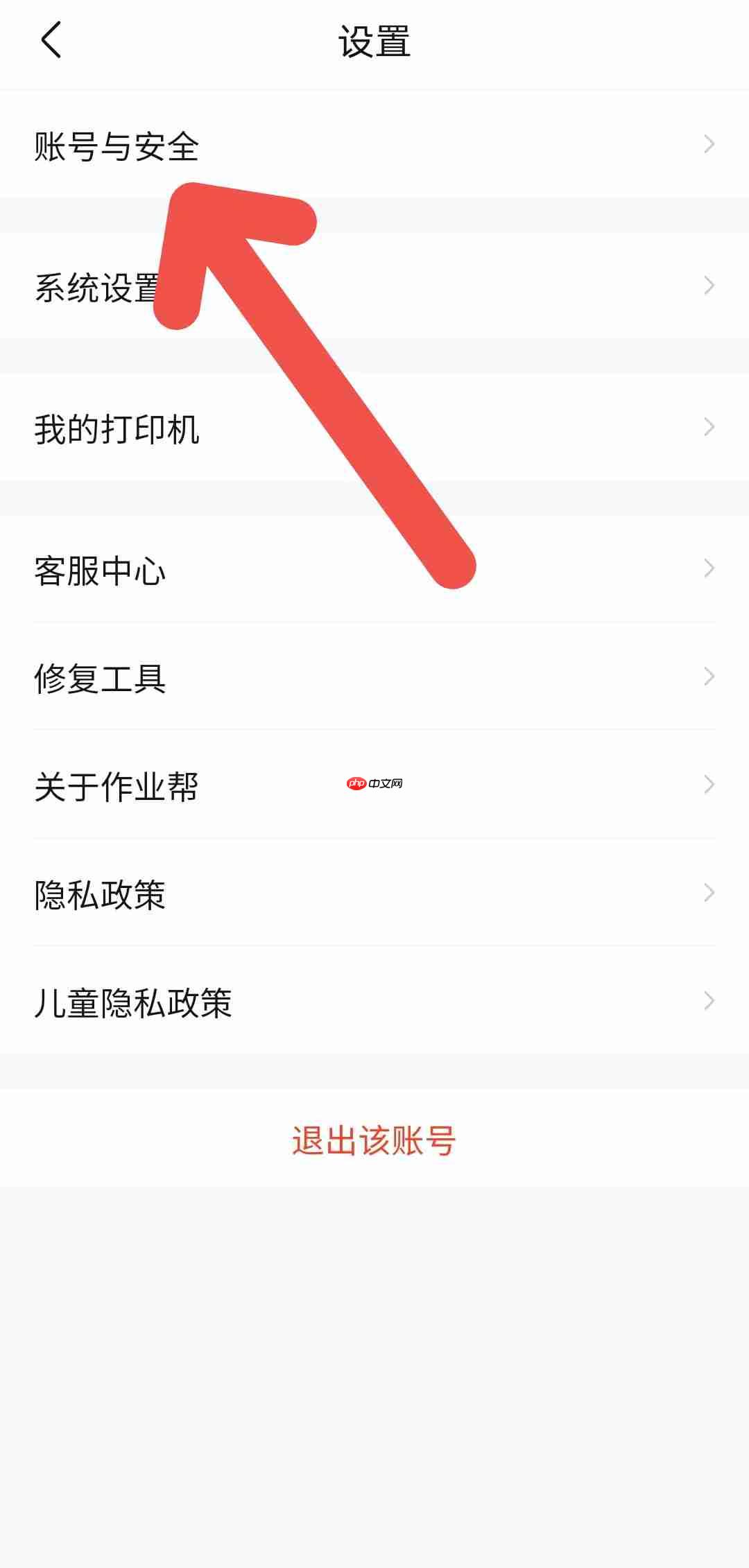This screenshot has height=1568, width=749.
Task: Select 我的打印机 (My Printer)
Action: pyautogui.click(x=118, y=430)
